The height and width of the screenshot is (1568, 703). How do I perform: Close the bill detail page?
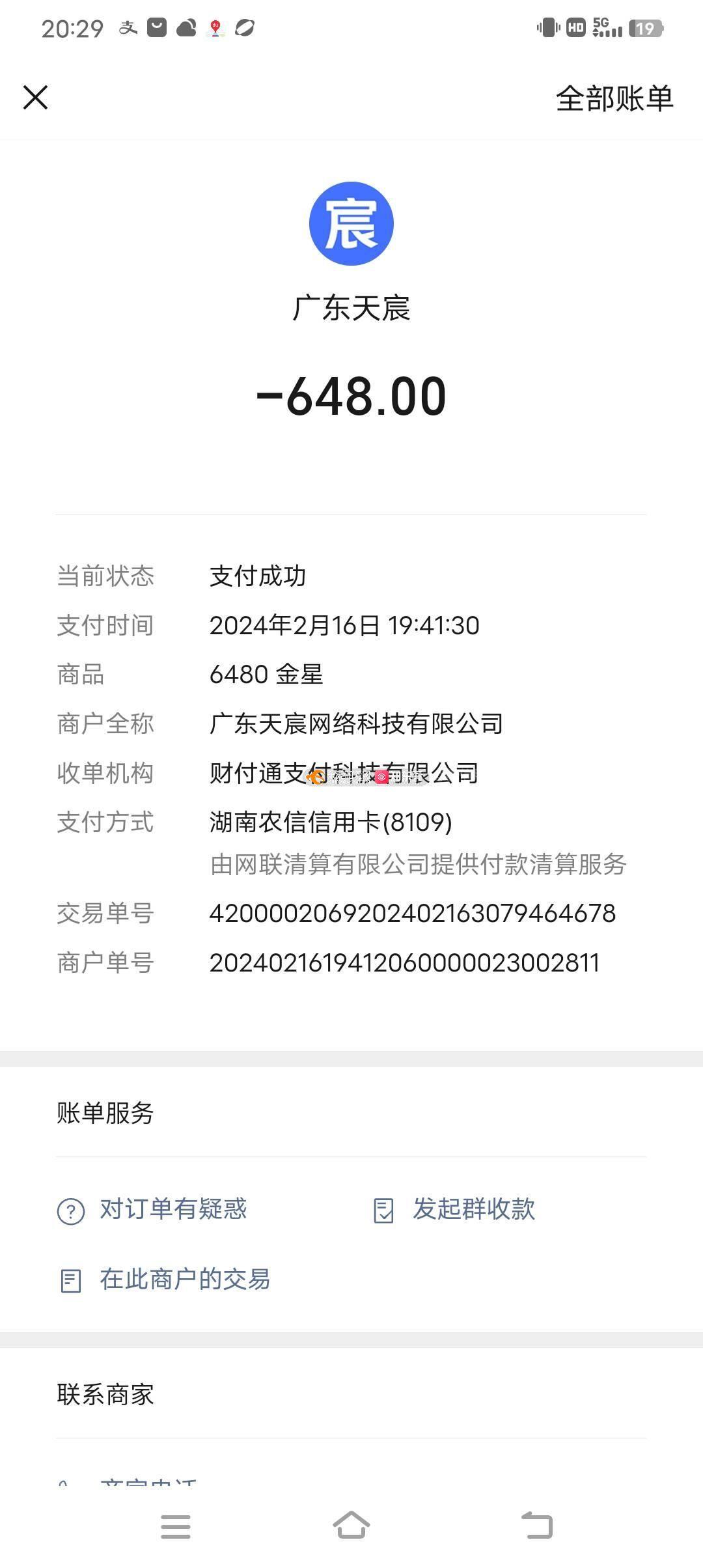(x=36, y=98)
